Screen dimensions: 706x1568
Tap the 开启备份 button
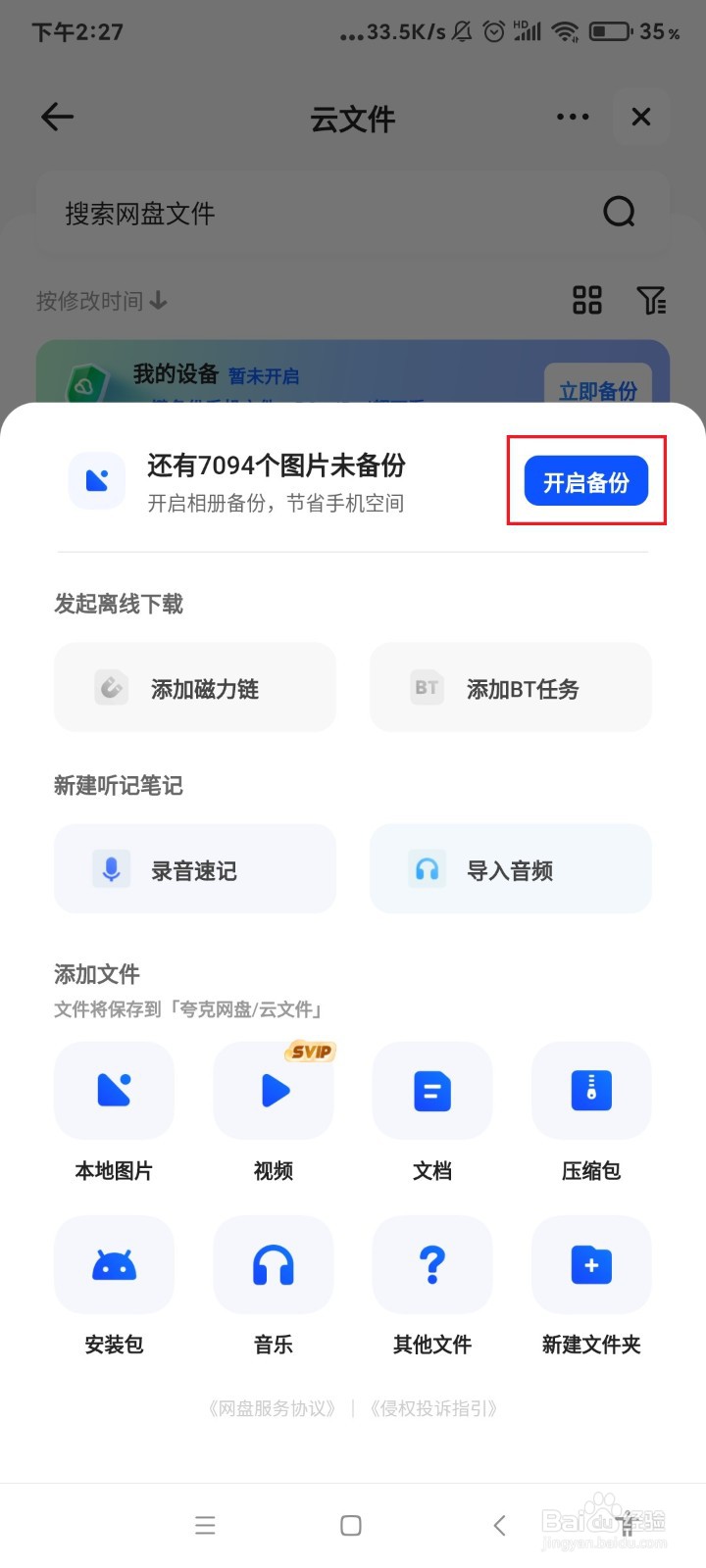coord(585,481)
